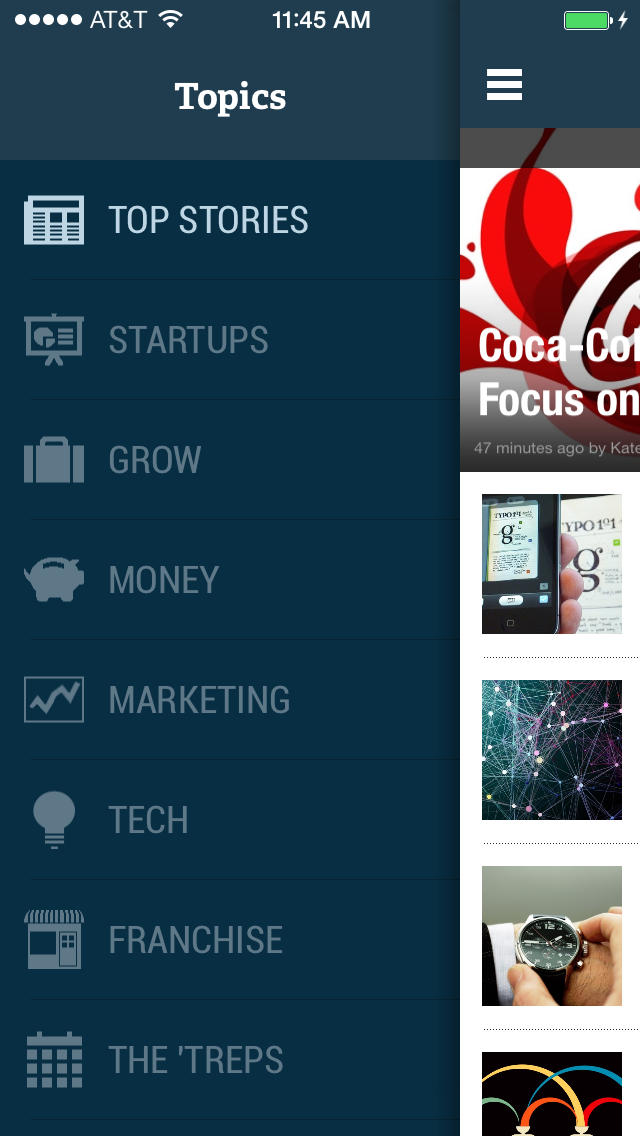Viewport: 640px width, 1136px height.
Task: Select the Top Stories topic
Action: tap(208, 220)
